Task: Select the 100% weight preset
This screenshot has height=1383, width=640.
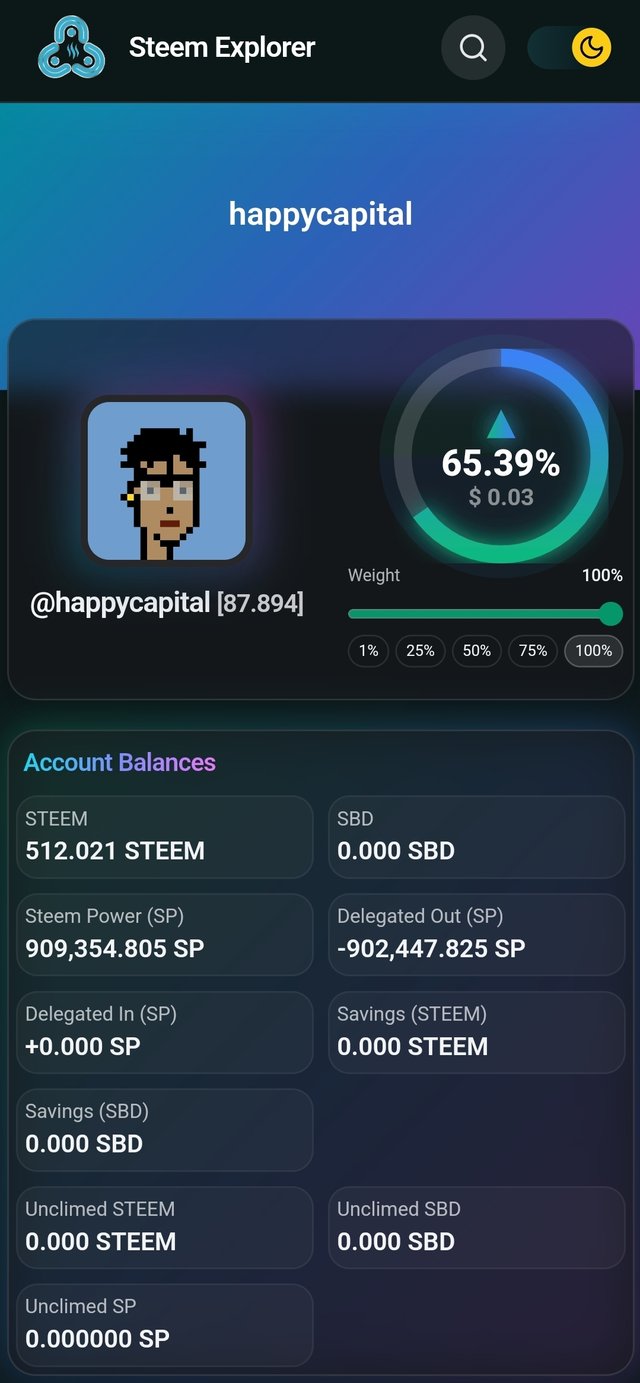Action: 593,651
